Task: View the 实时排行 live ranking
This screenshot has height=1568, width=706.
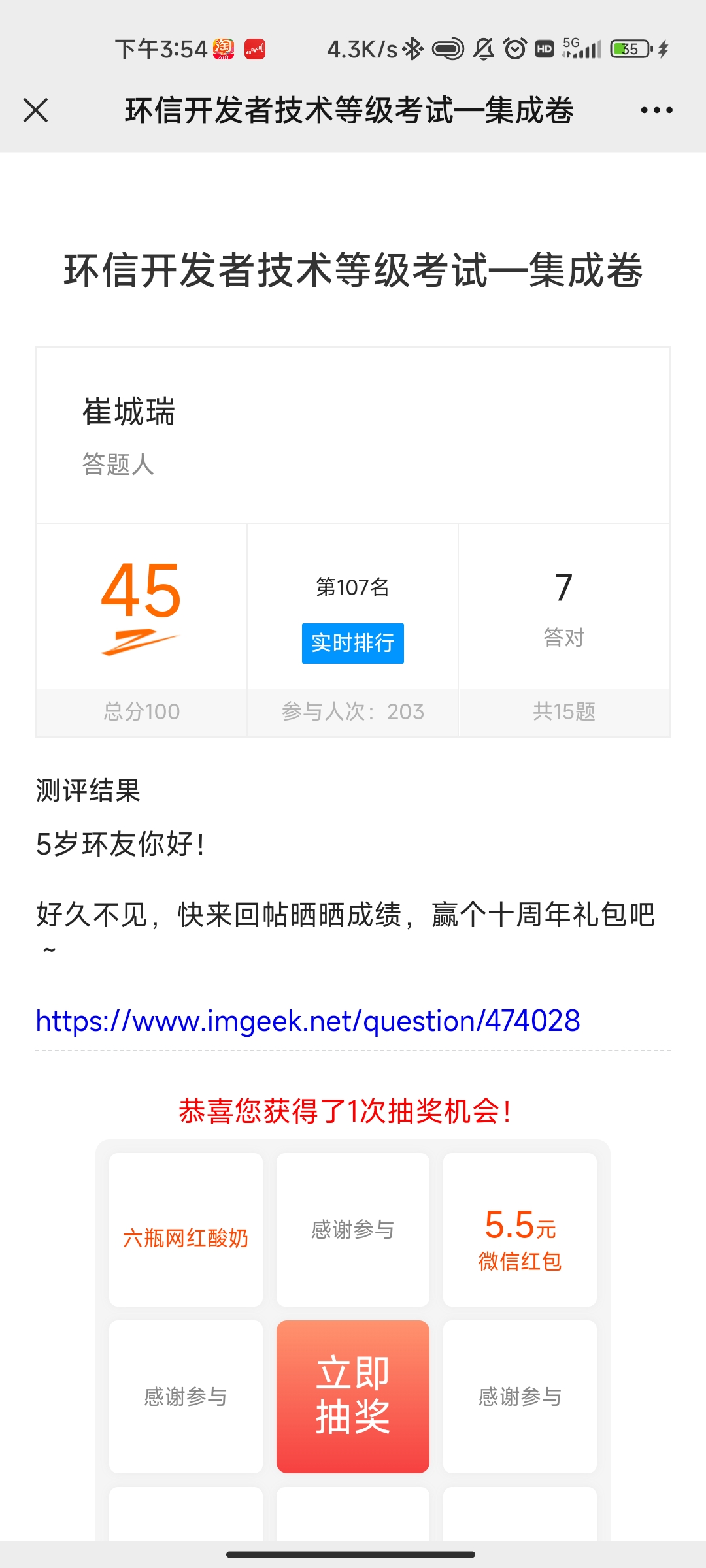Action: click(x=352, y=644)
